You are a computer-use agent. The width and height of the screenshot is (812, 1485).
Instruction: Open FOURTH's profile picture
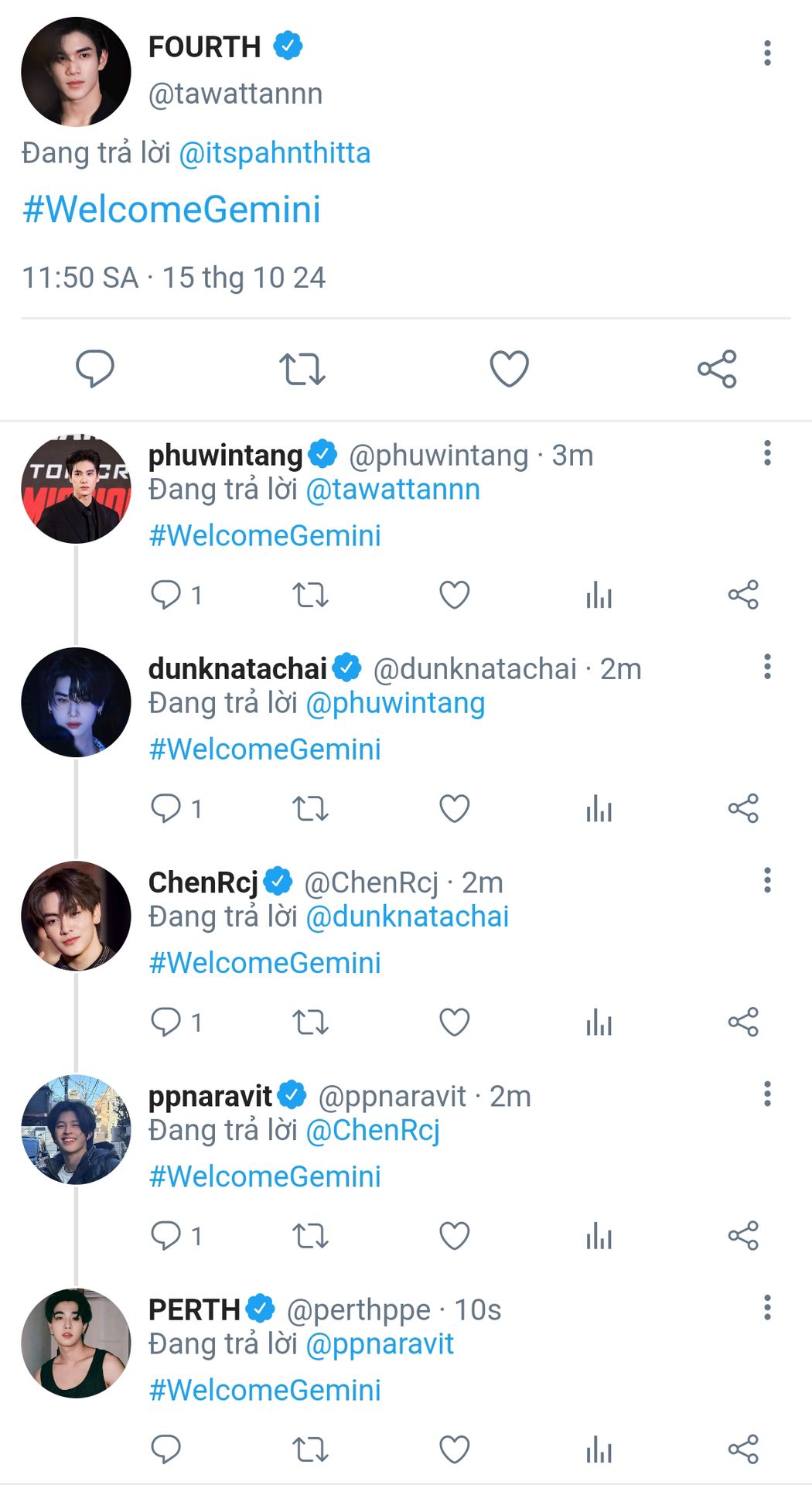tap(76, 72)
